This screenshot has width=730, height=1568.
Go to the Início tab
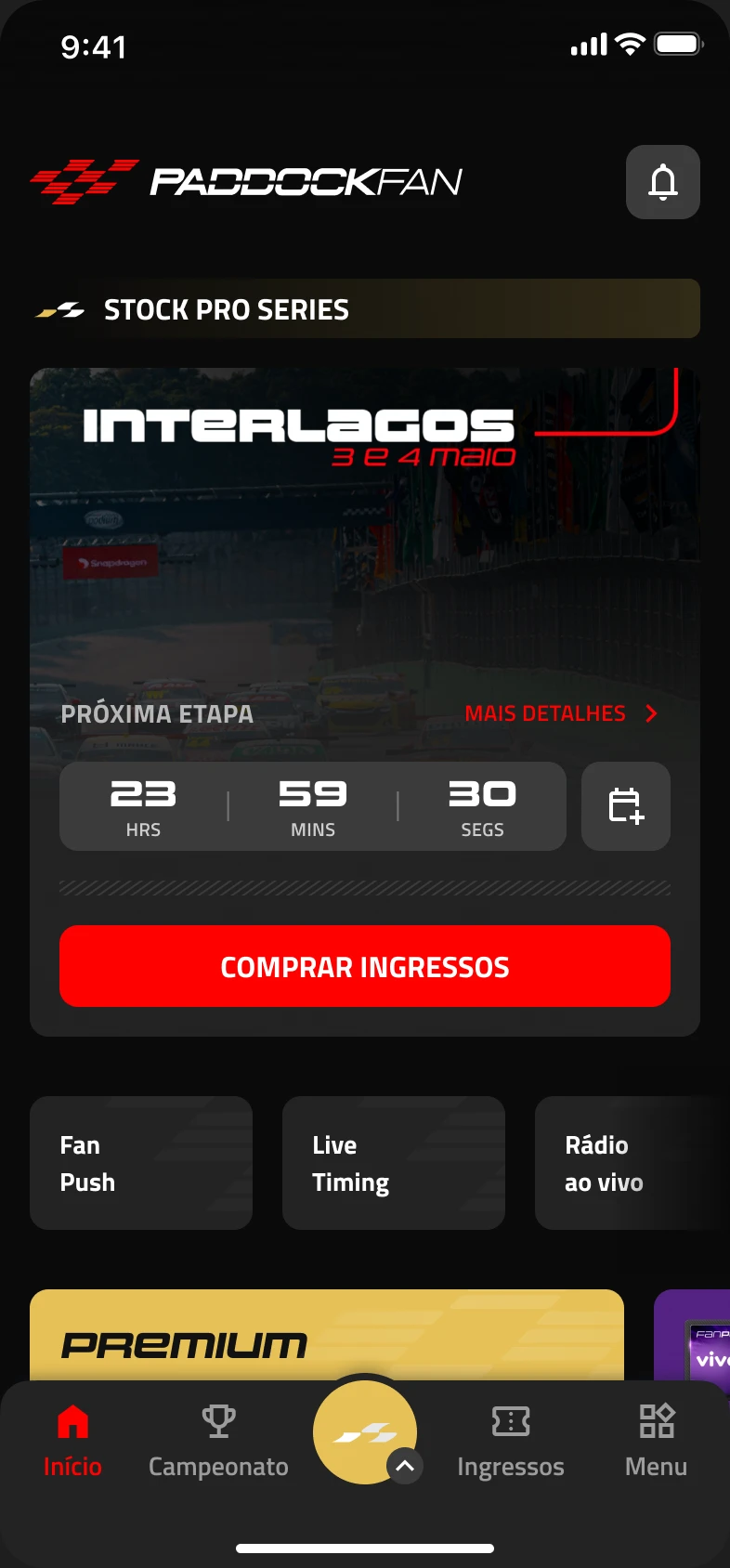tap(72, 1442)
